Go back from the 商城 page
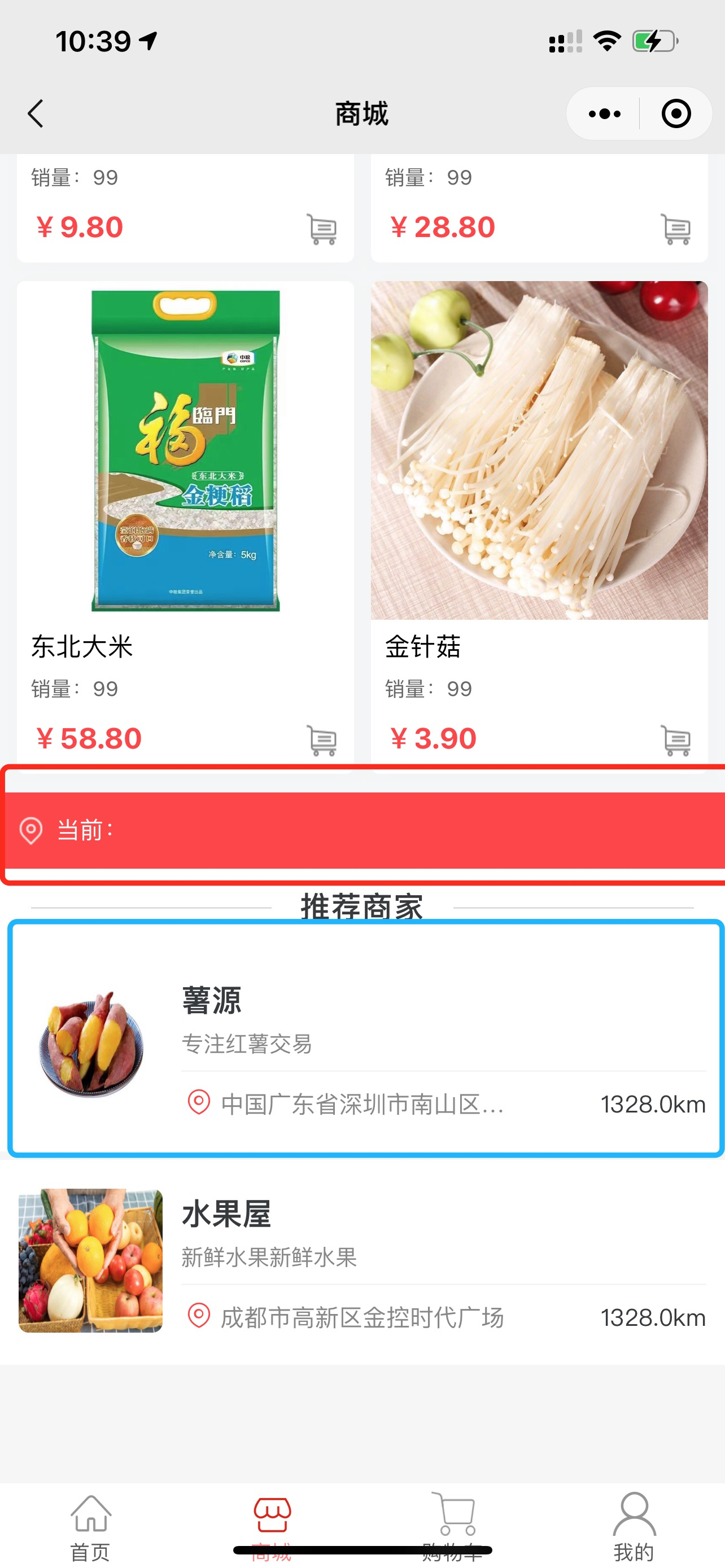 click(36, 114)
